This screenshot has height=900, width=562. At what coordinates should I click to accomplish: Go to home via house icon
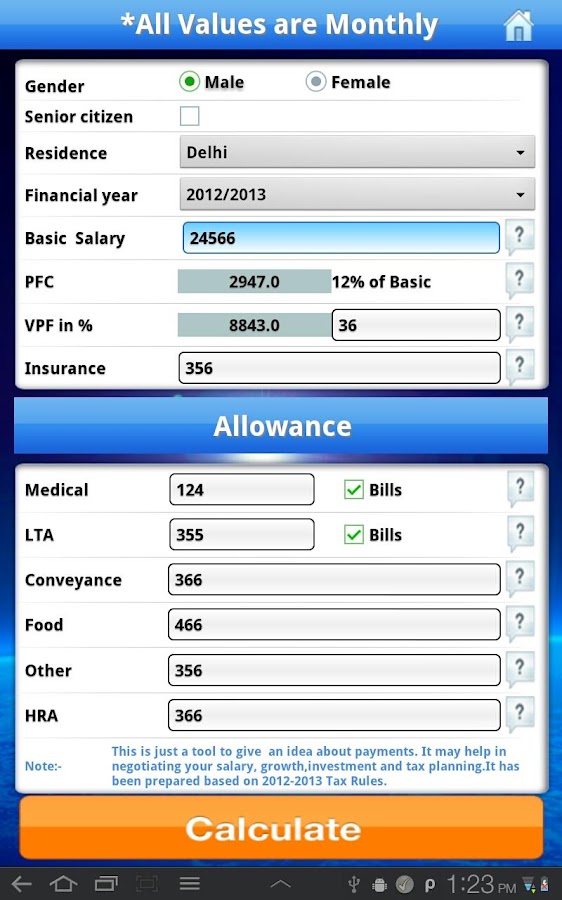coord(518,25)
